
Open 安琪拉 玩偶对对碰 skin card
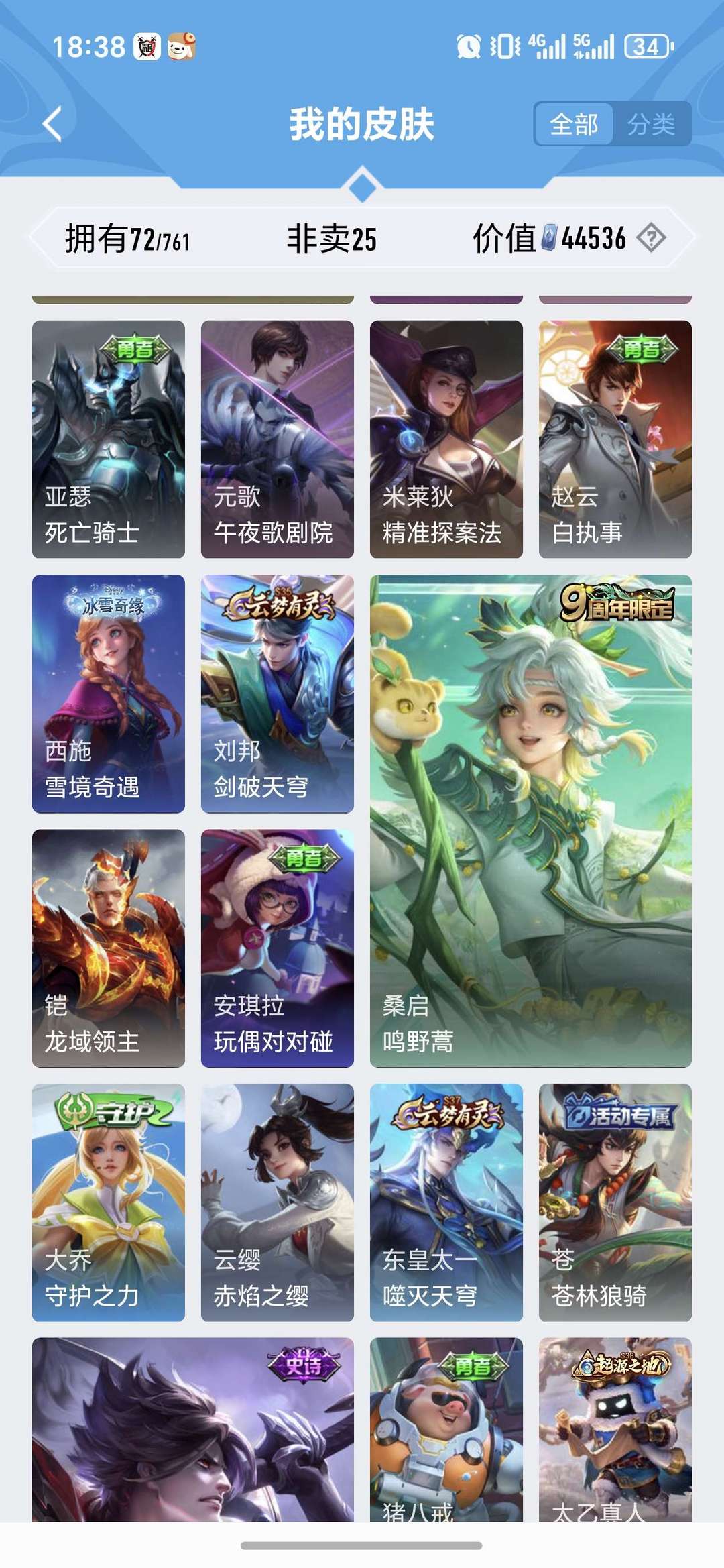[x=278, y=948]
